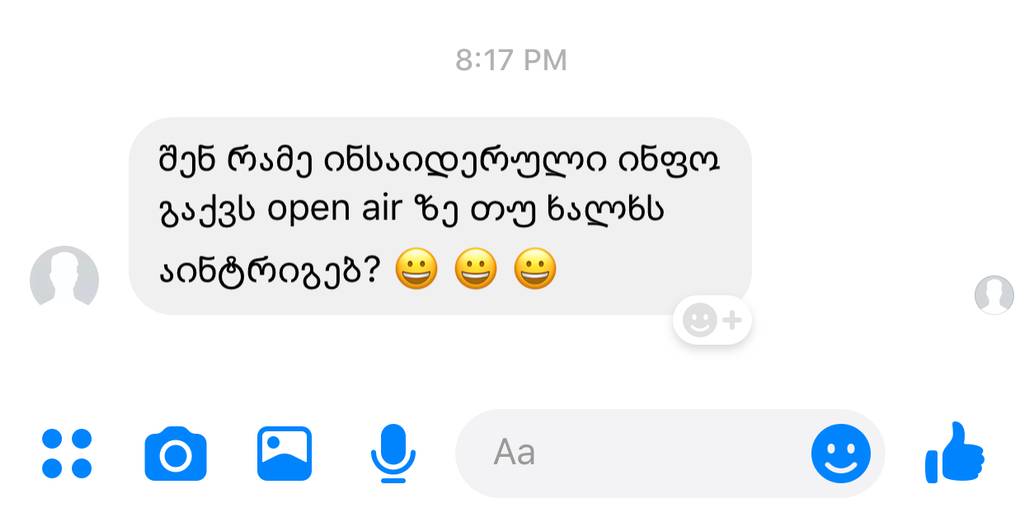Open the photo gallery picker

tap(284, 453)
